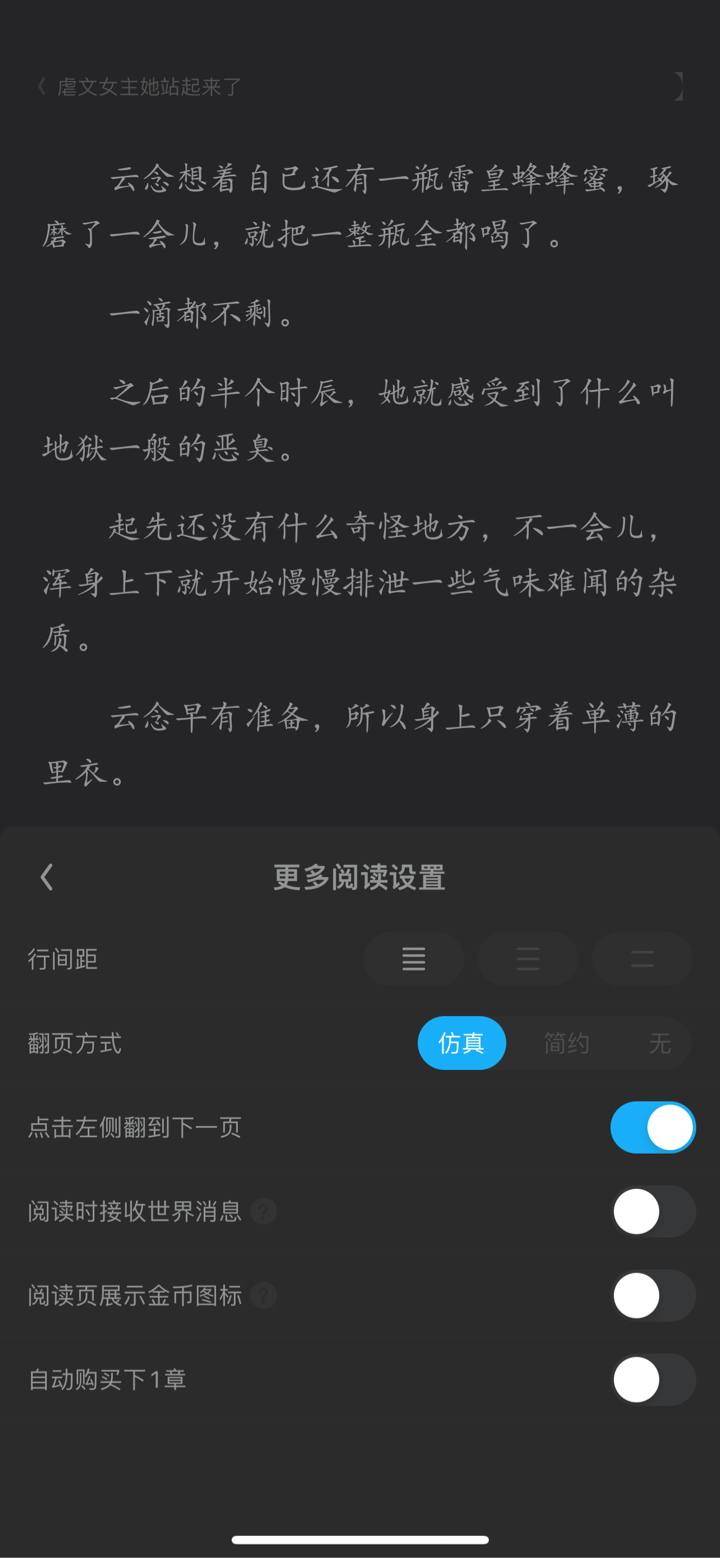Open help icon beside 阅读页展示金币图标
The width and height of the screenshot is (720, 1558).
point(263,1296)
